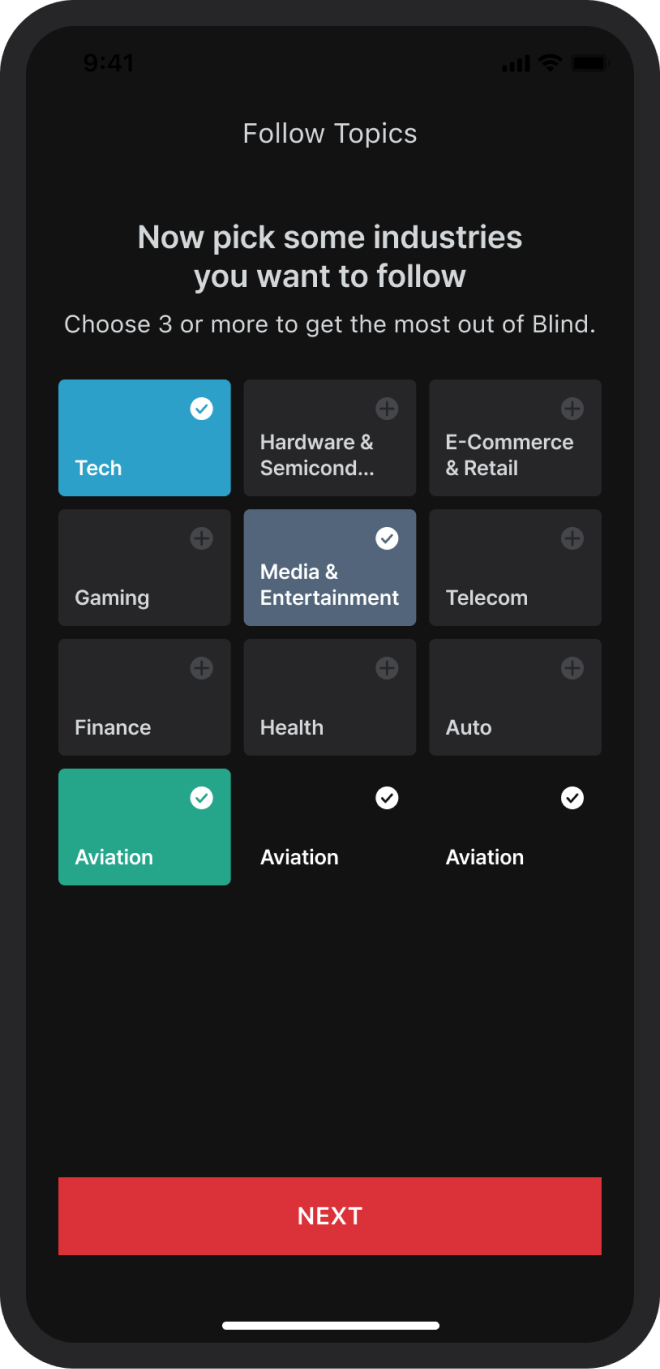This screenshot has height=1369, width=660.
Task: Select the Hardware & Semiconductor tile
Action: tap(330, 438)
